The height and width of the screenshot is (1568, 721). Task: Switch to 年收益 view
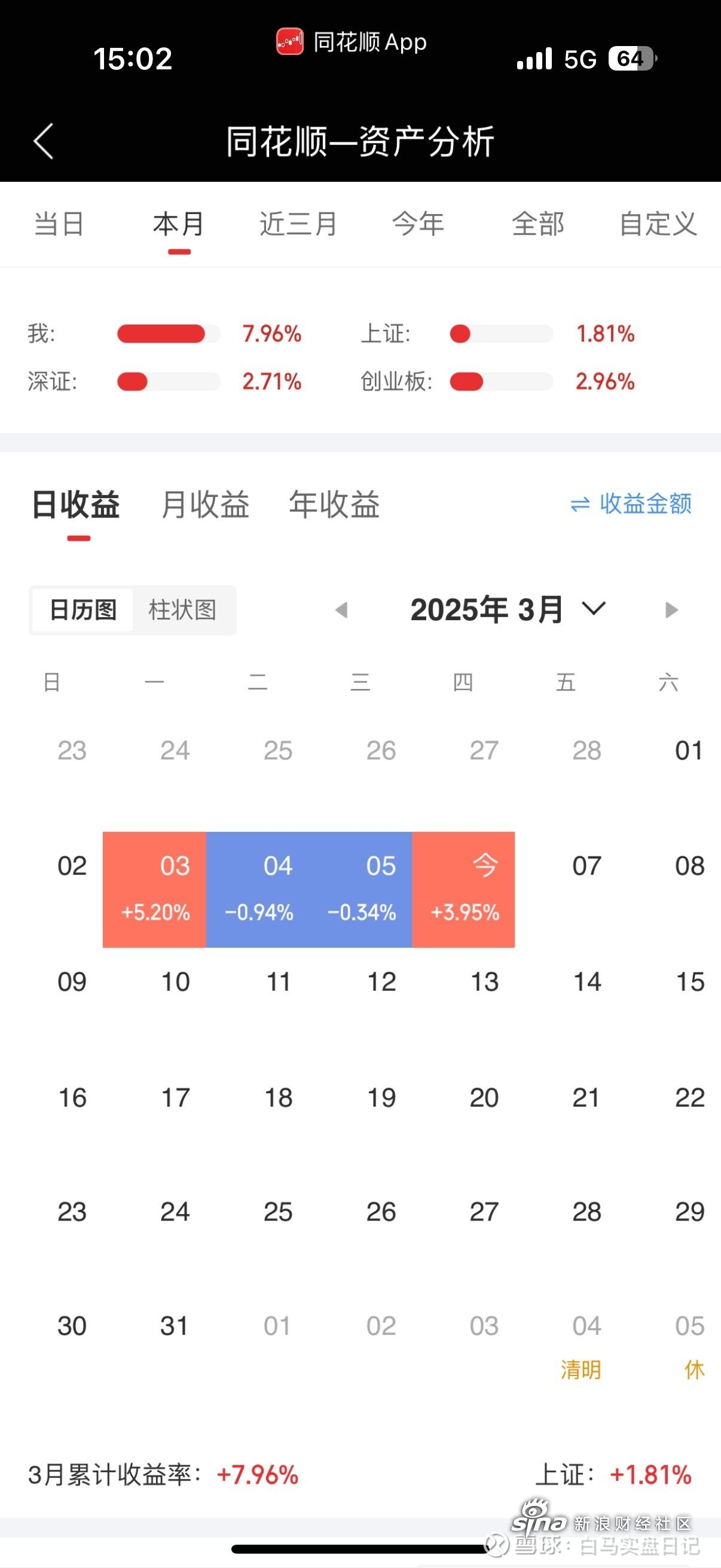click(335, 505)
